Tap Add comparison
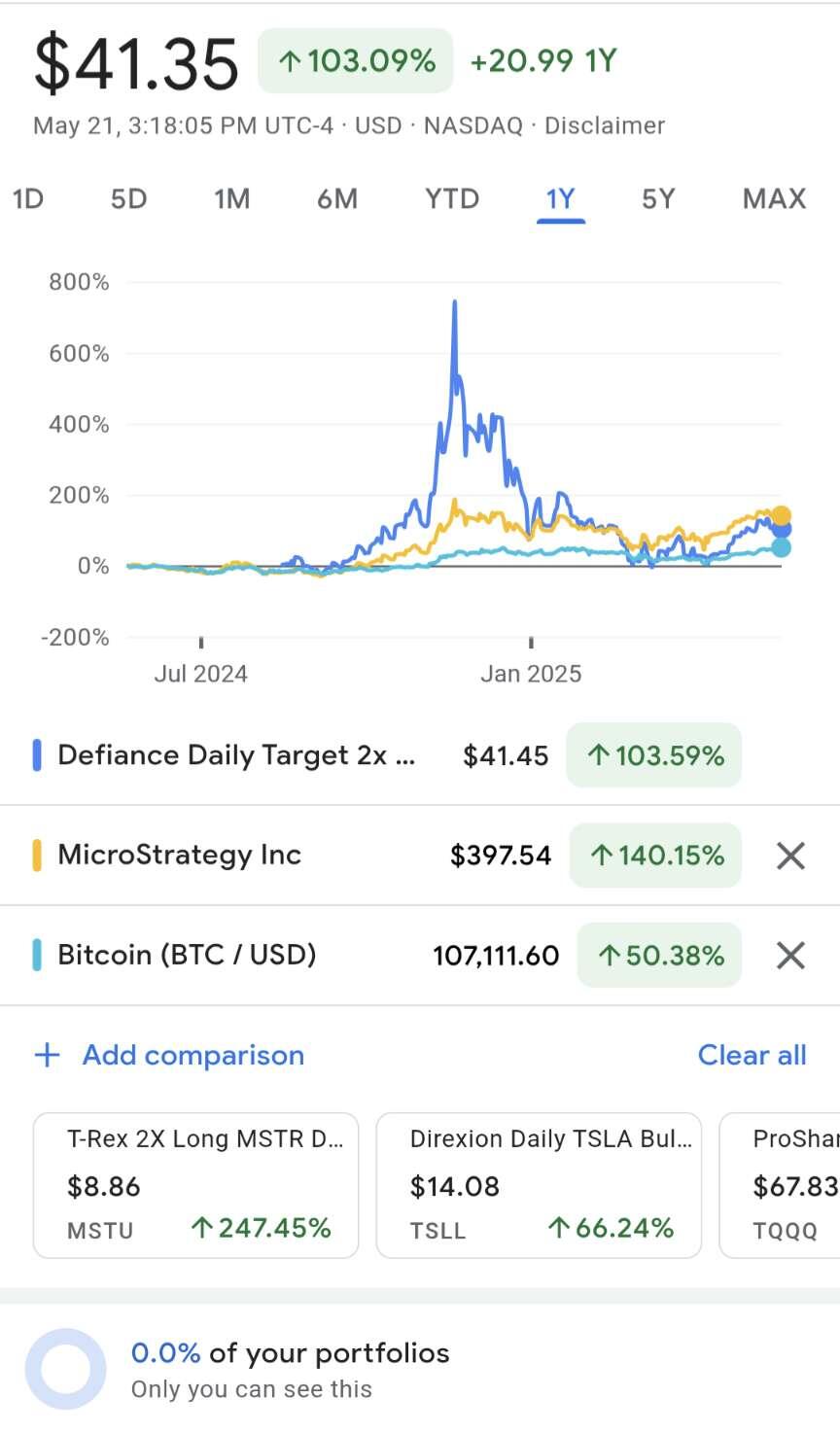 pyautogui.click(x=169, y=1055)
